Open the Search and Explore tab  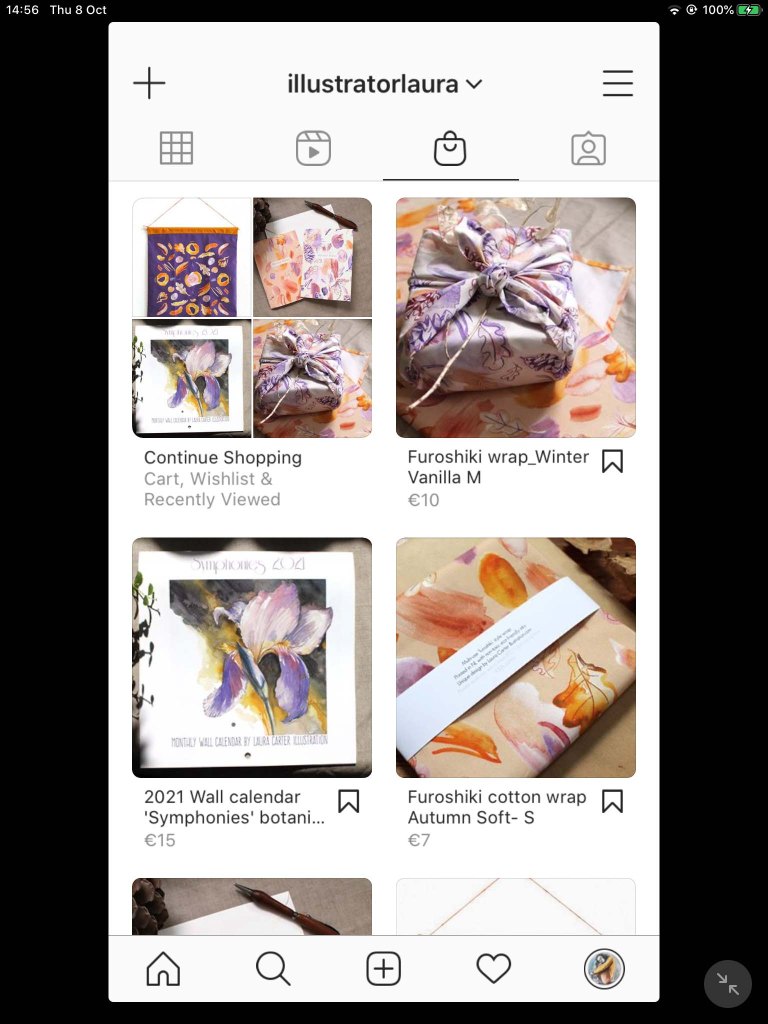tap(273, 968)
